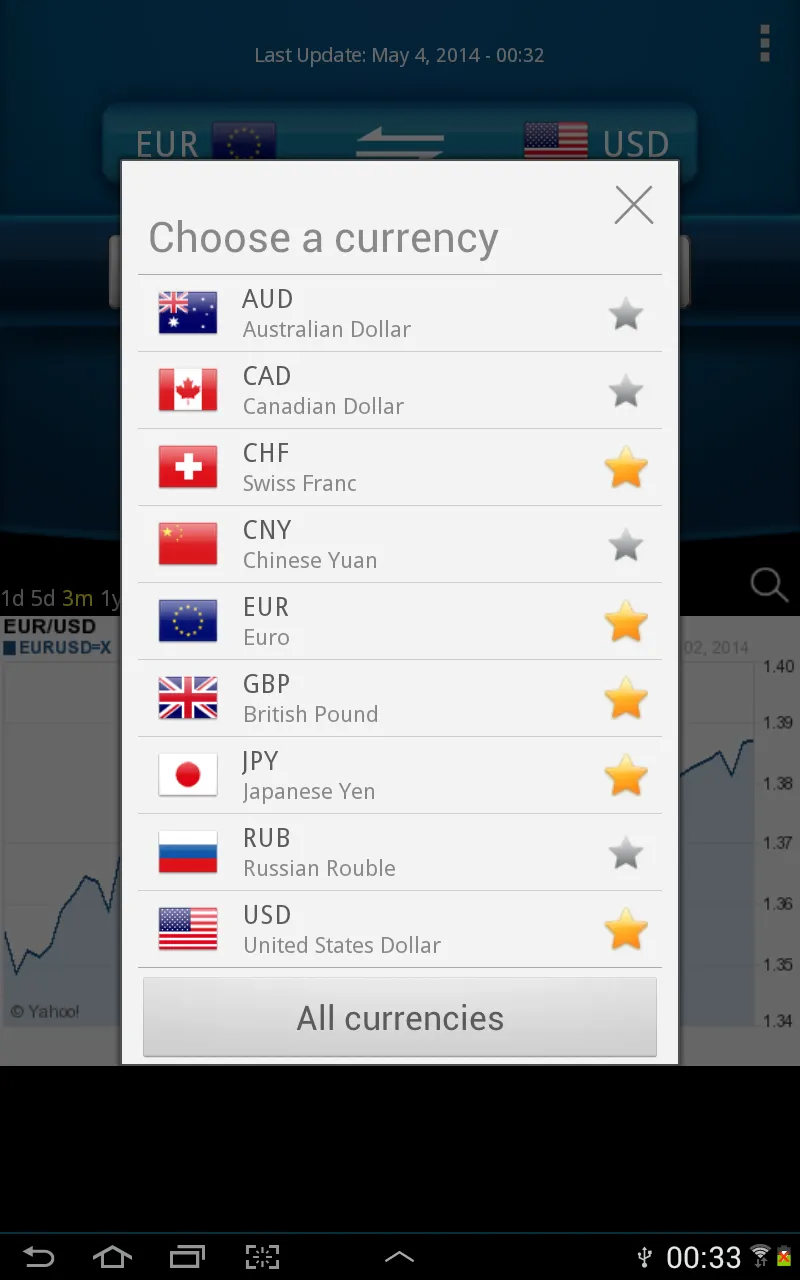Open the overflow menu at top right

pos(764,45)
